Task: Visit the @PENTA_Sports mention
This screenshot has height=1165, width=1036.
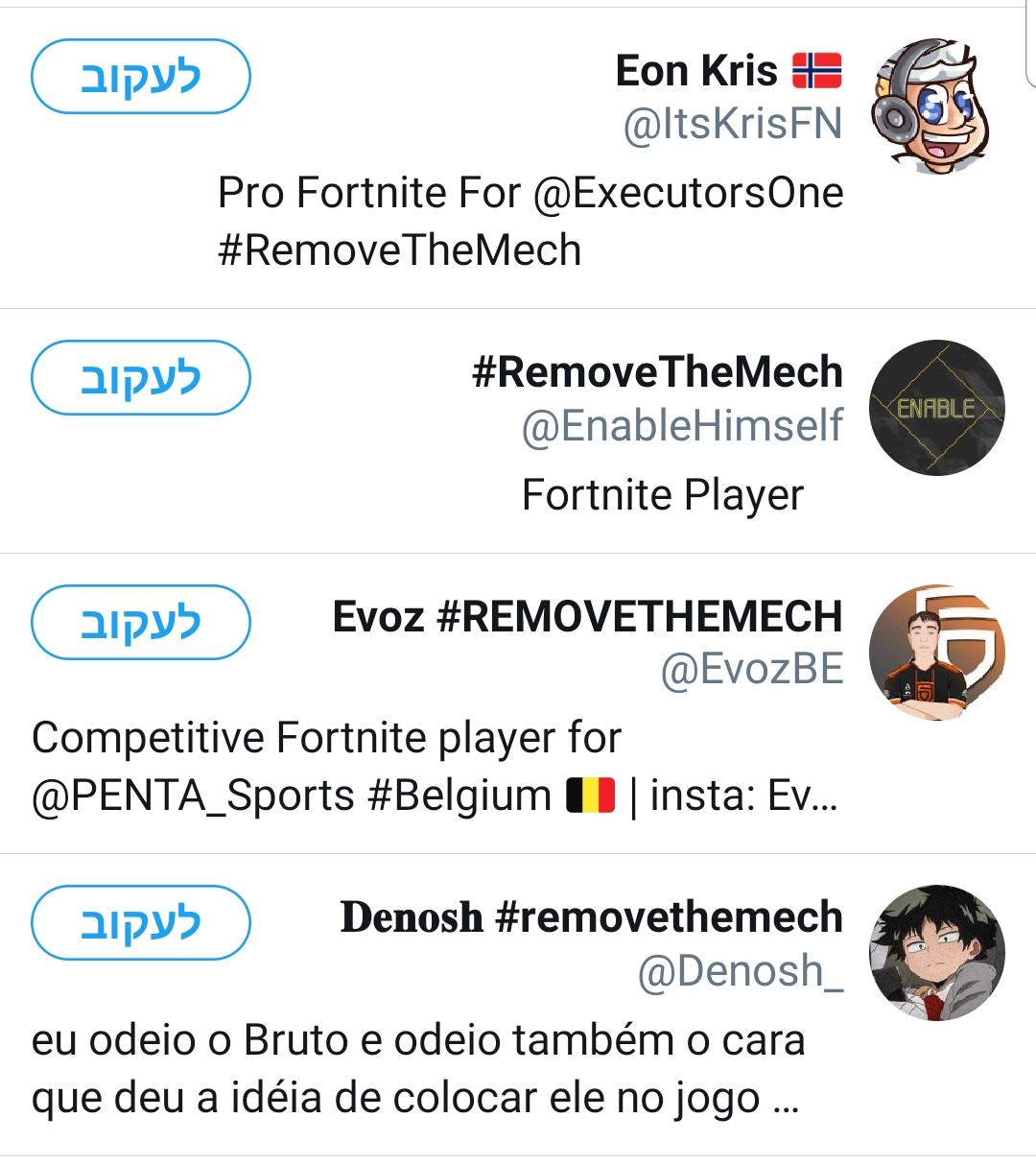Action: (x=193, y=796)
